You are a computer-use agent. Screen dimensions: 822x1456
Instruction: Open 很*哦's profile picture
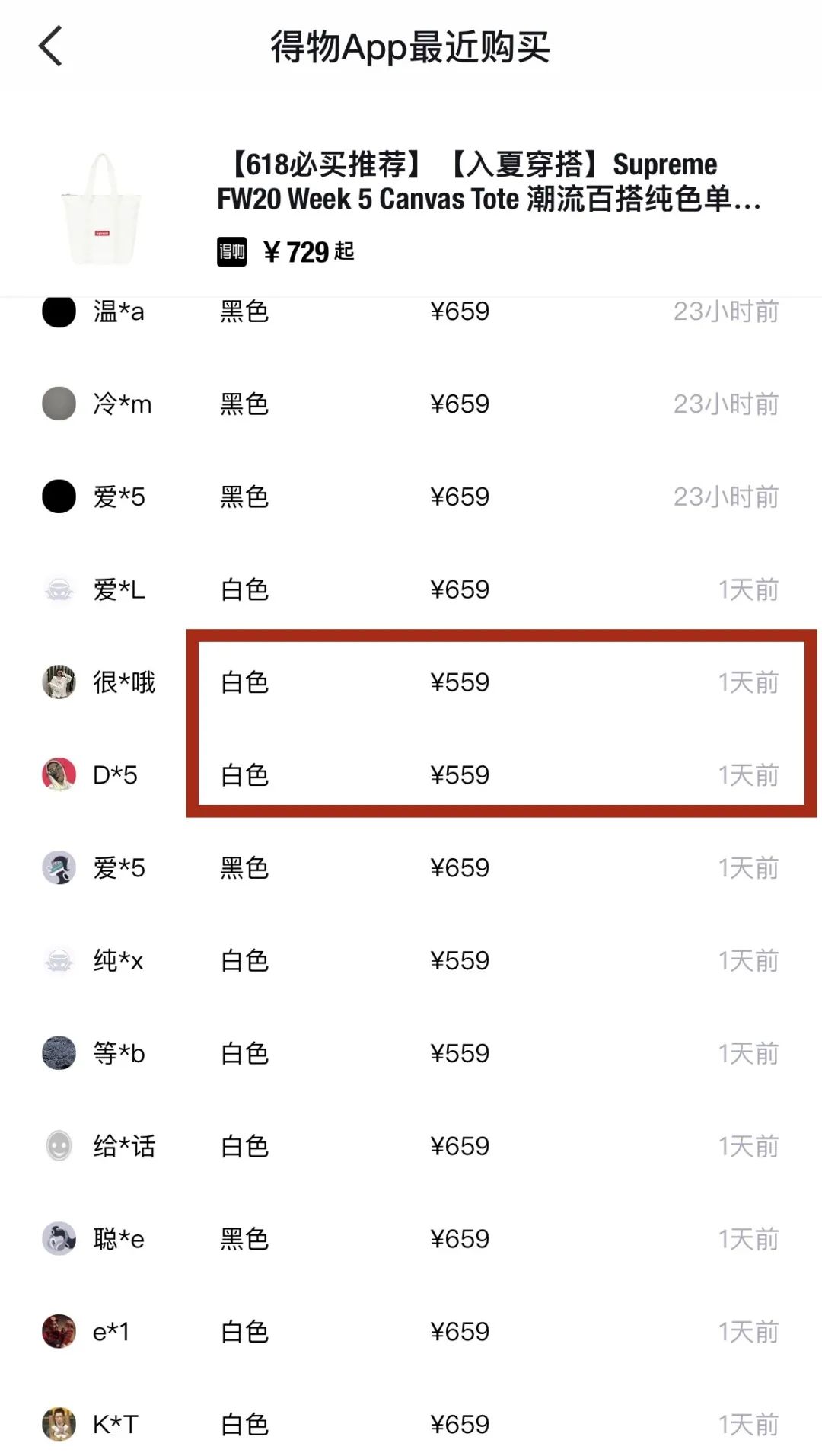pos(59,683)
